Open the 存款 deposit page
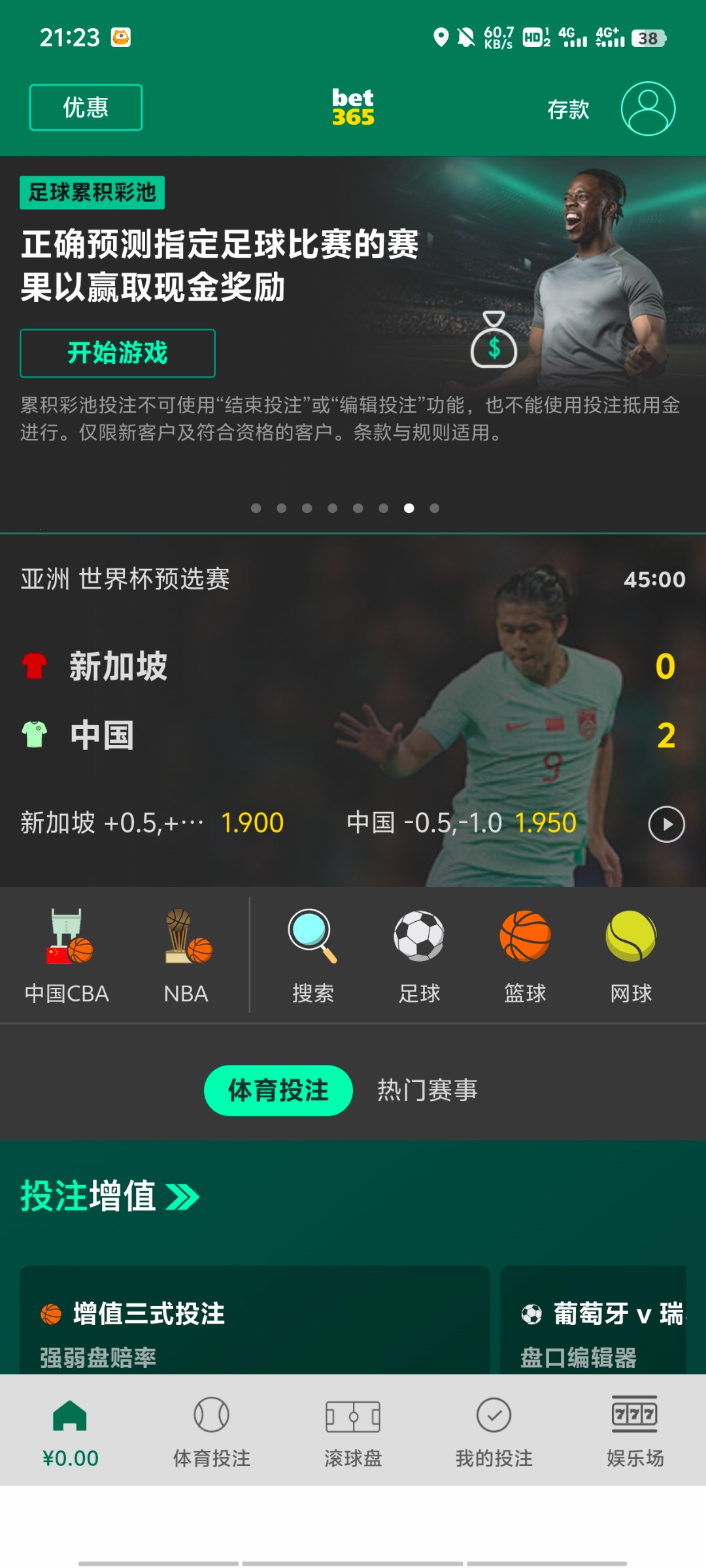 [x=569, y=109]
